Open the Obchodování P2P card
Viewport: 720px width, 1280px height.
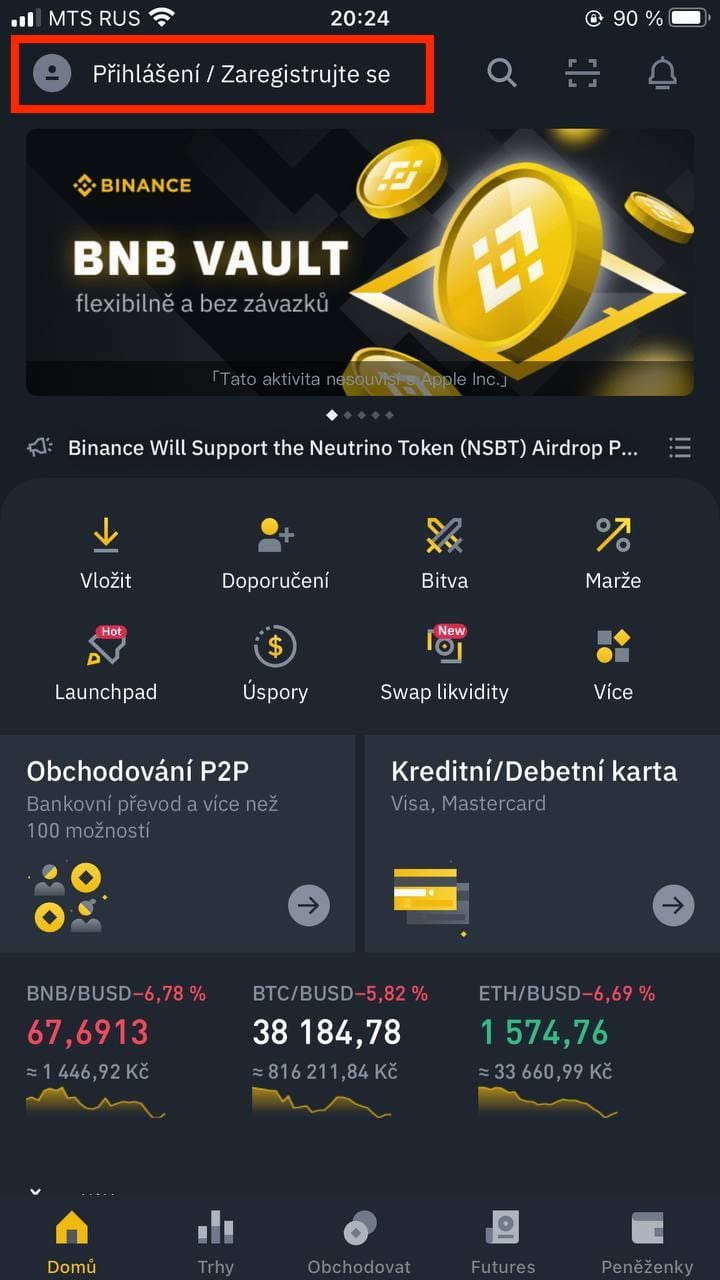[x=177, y=843]
